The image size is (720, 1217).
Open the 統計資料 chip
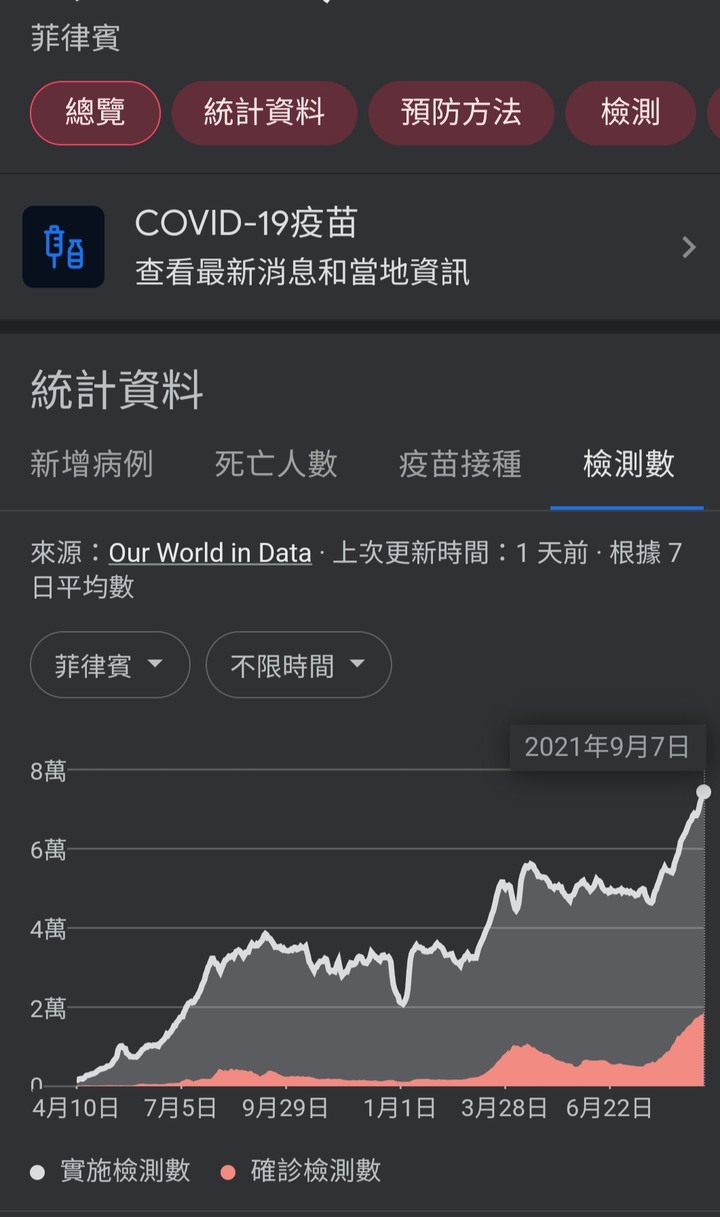(x=264, y=113)
